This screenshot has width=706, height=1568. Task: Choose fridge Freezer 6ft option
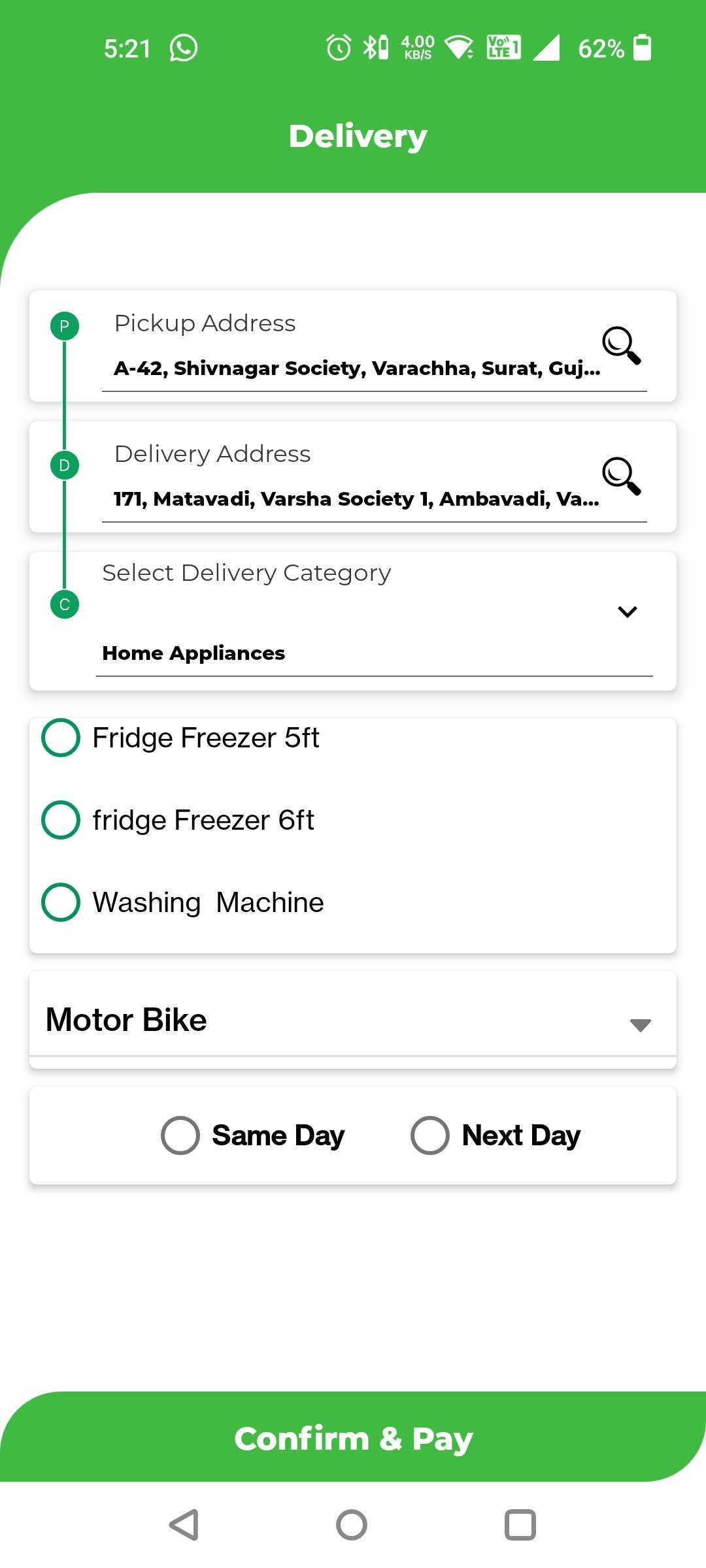coord(178,820)
